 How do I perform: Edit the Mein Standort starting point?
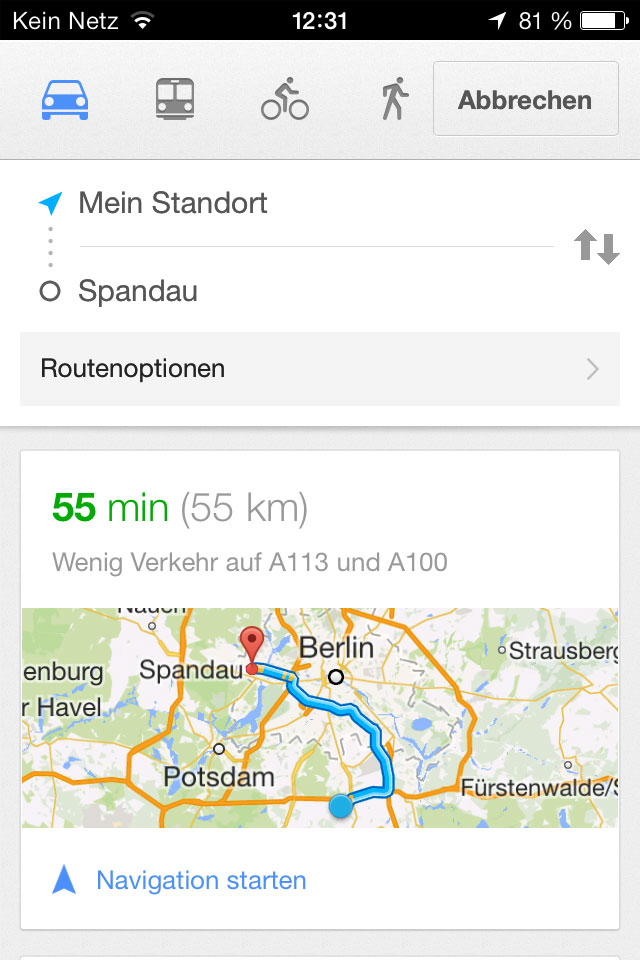click(300, 204)
